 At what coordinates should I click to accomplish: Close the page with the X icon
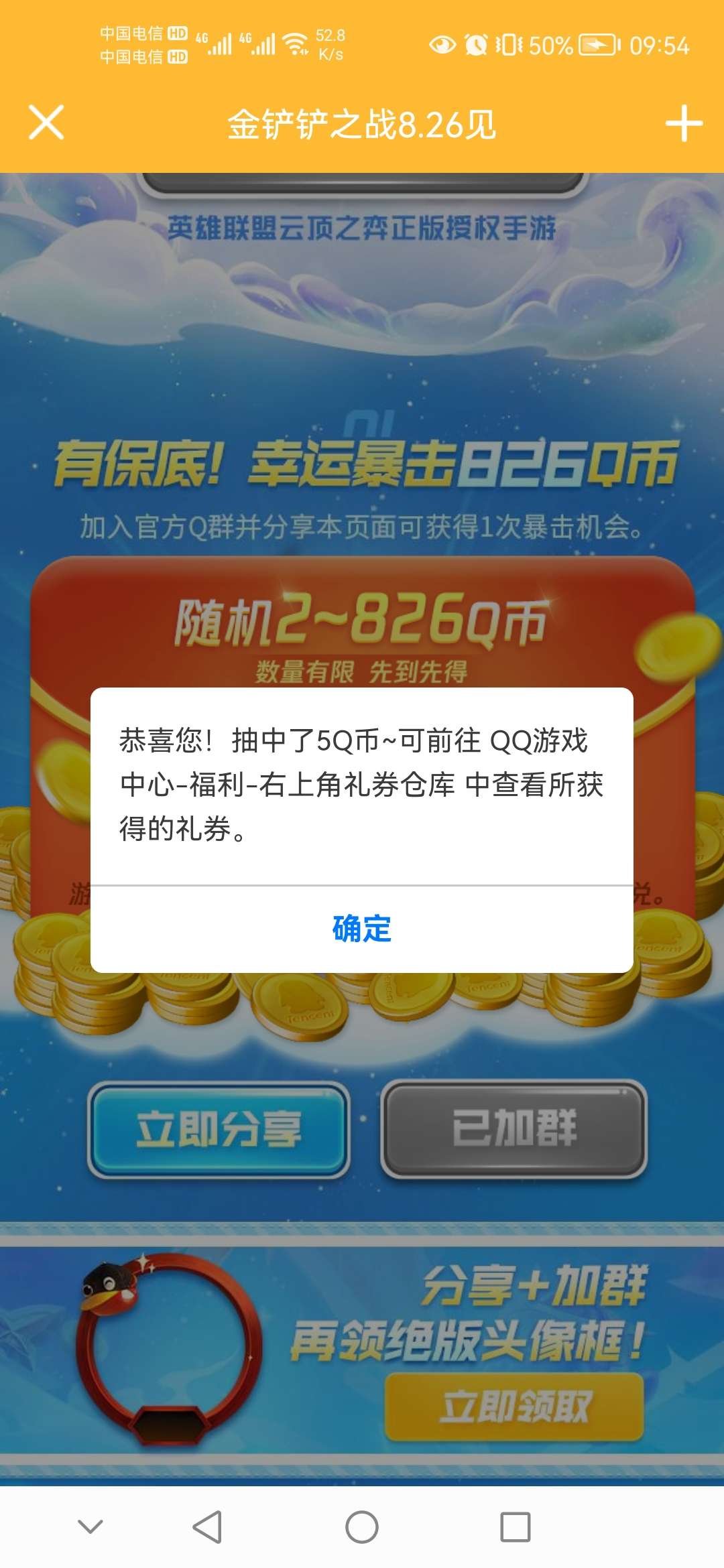[x=46, y=123]
